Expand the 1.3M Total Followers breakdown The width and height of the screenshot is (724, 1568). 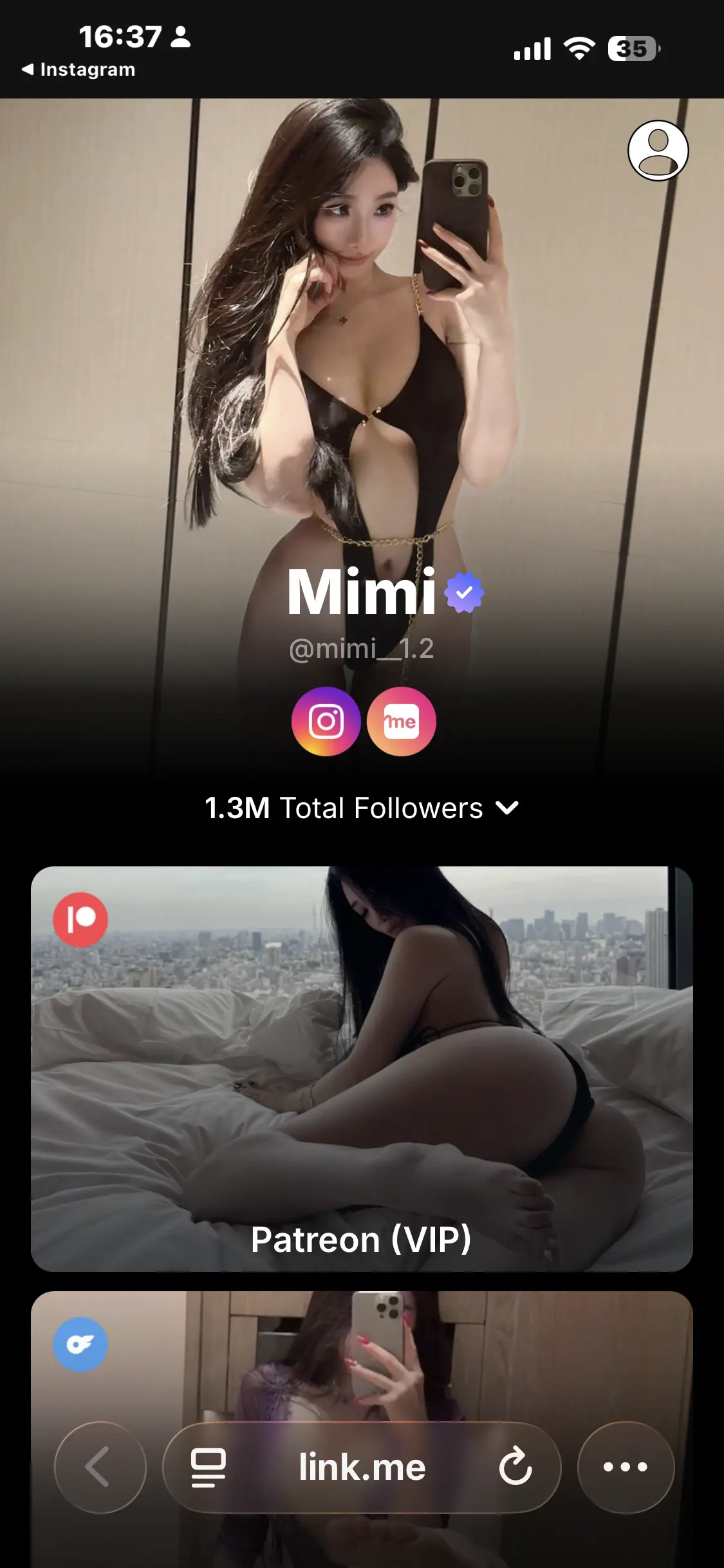tap(362, 808)
